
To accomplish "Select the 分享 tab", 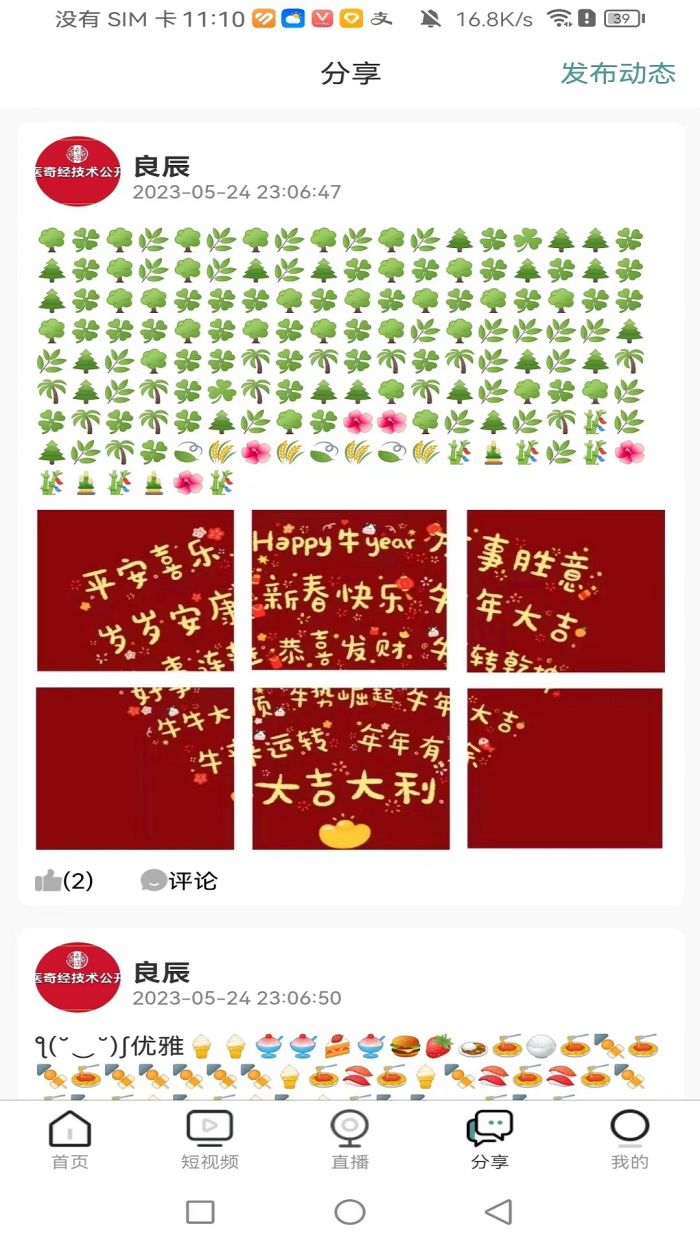I will click(x=490, y=1140).
